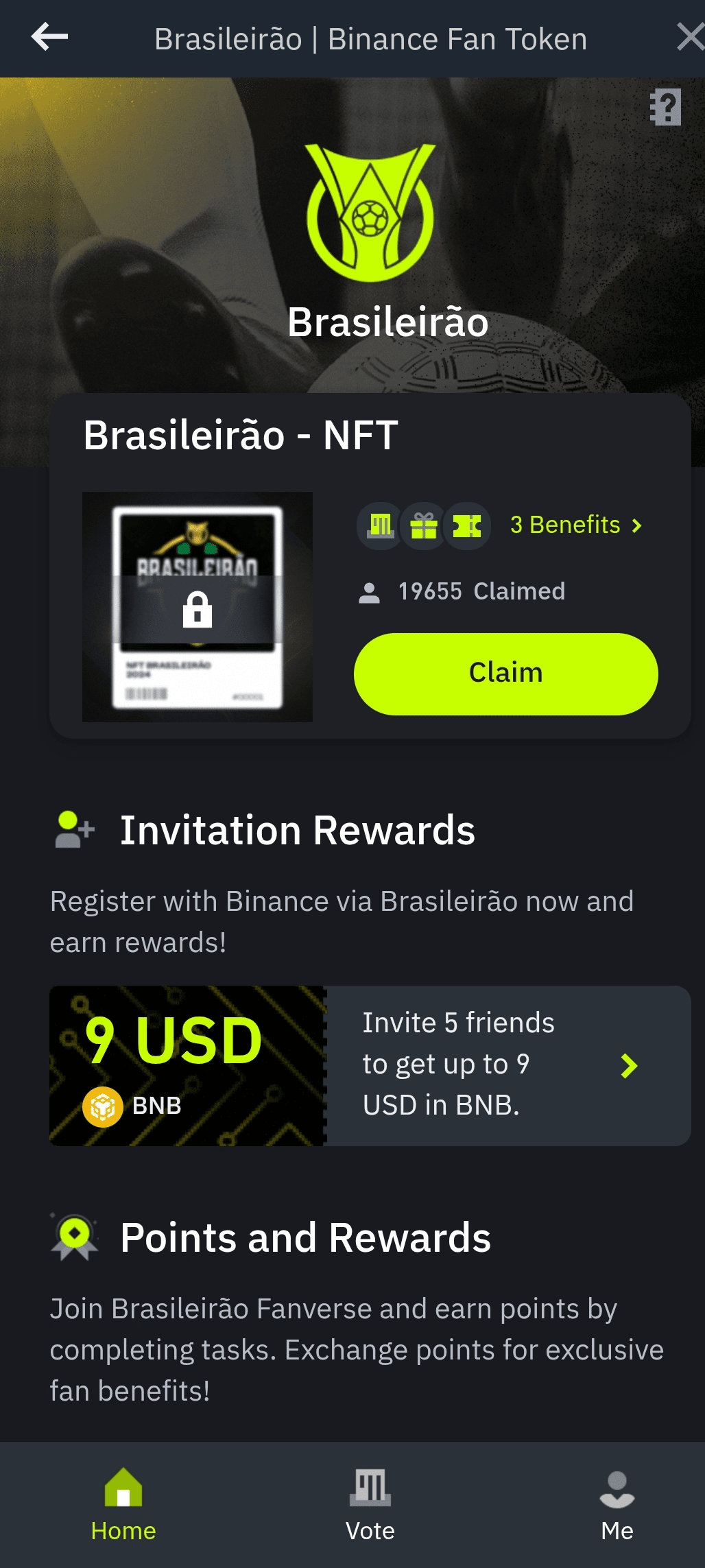
Task: Claim the Brasileirão NFT
Action: pos(505,674)
